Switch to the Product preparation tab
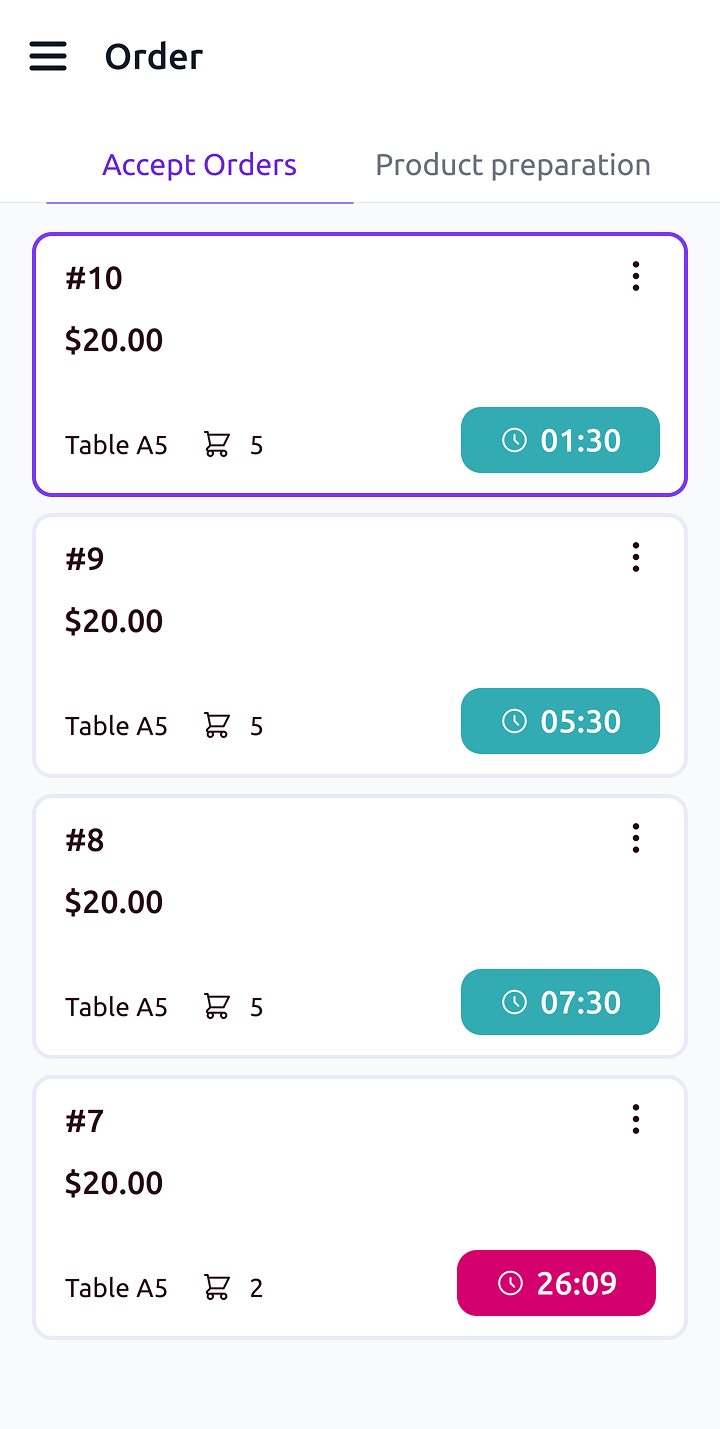This screenshot has width=720, height=1429. click(513, 164)
